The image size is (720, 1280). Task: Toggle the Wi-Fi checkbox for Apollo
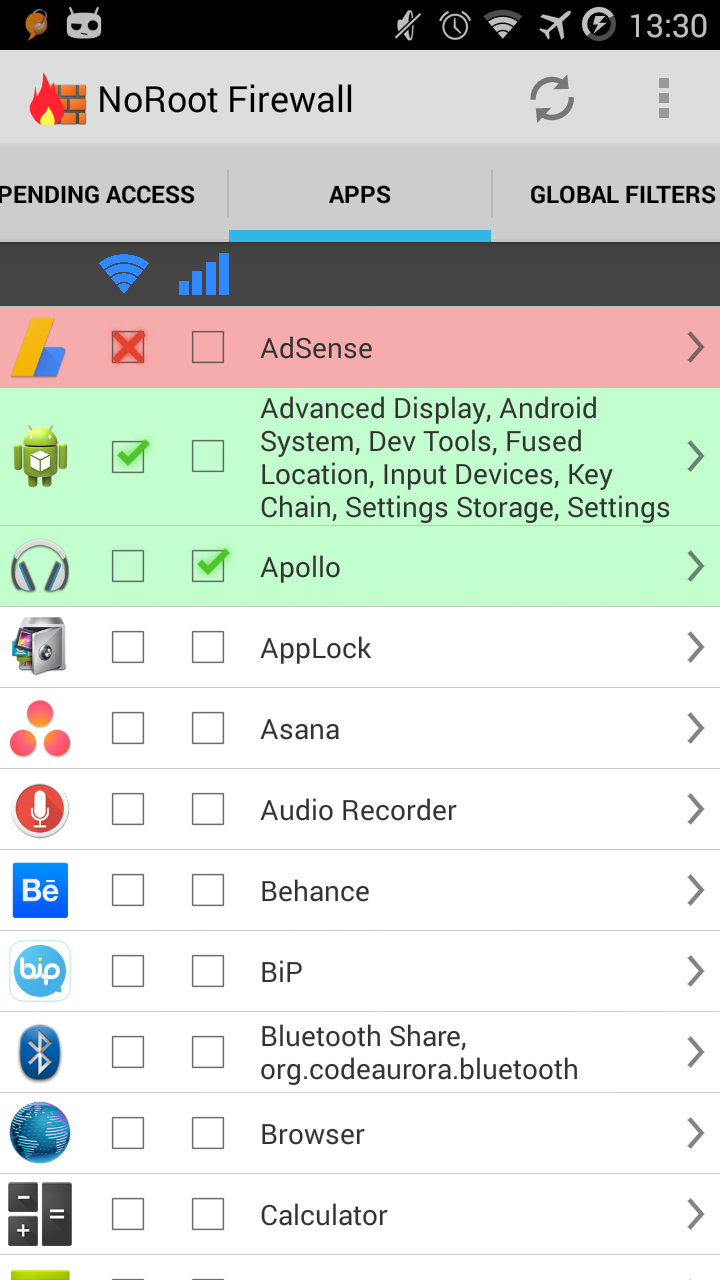click(x=128, y=567)
